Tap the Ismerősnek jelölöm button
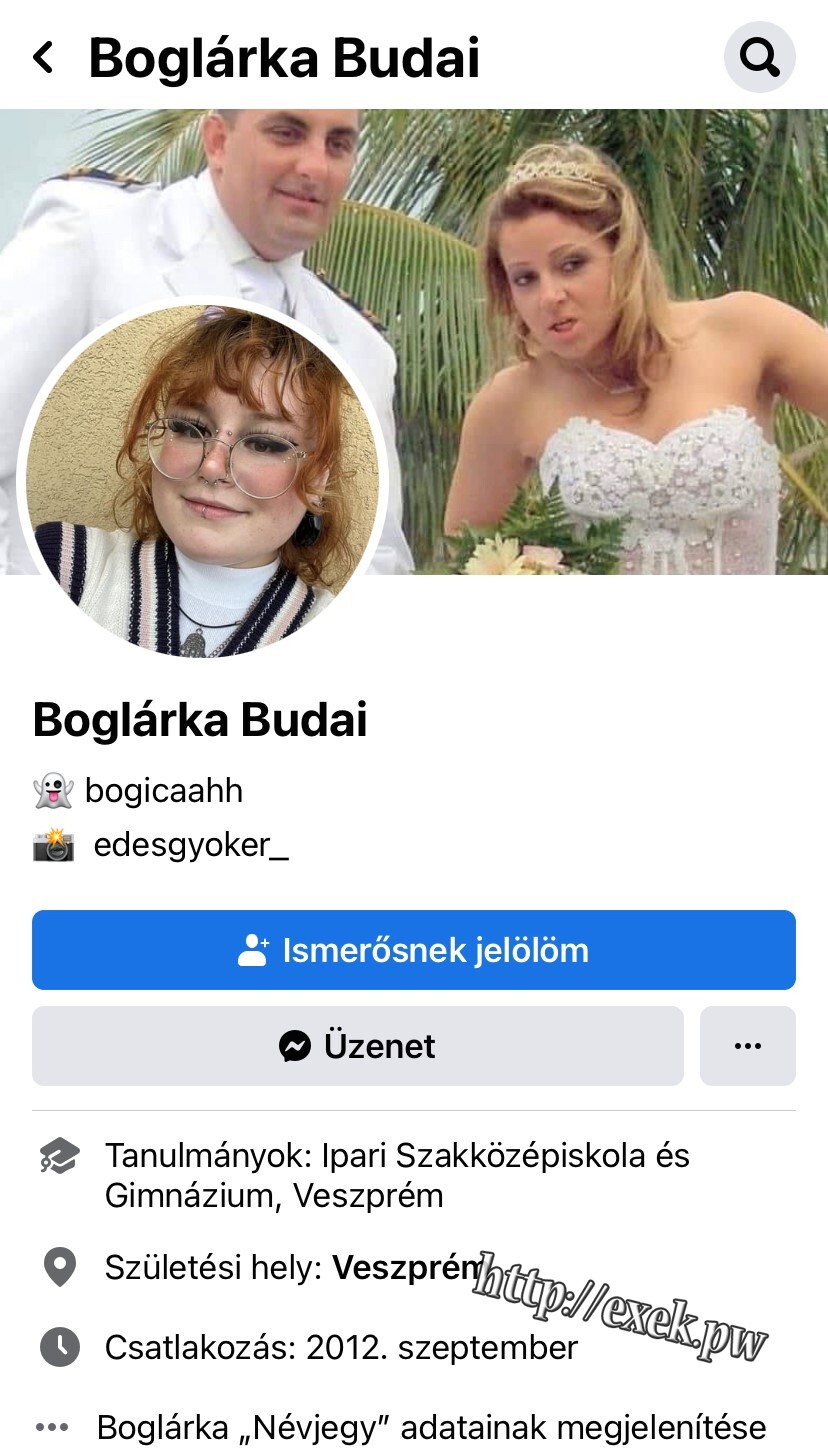 tap(414, 950)
